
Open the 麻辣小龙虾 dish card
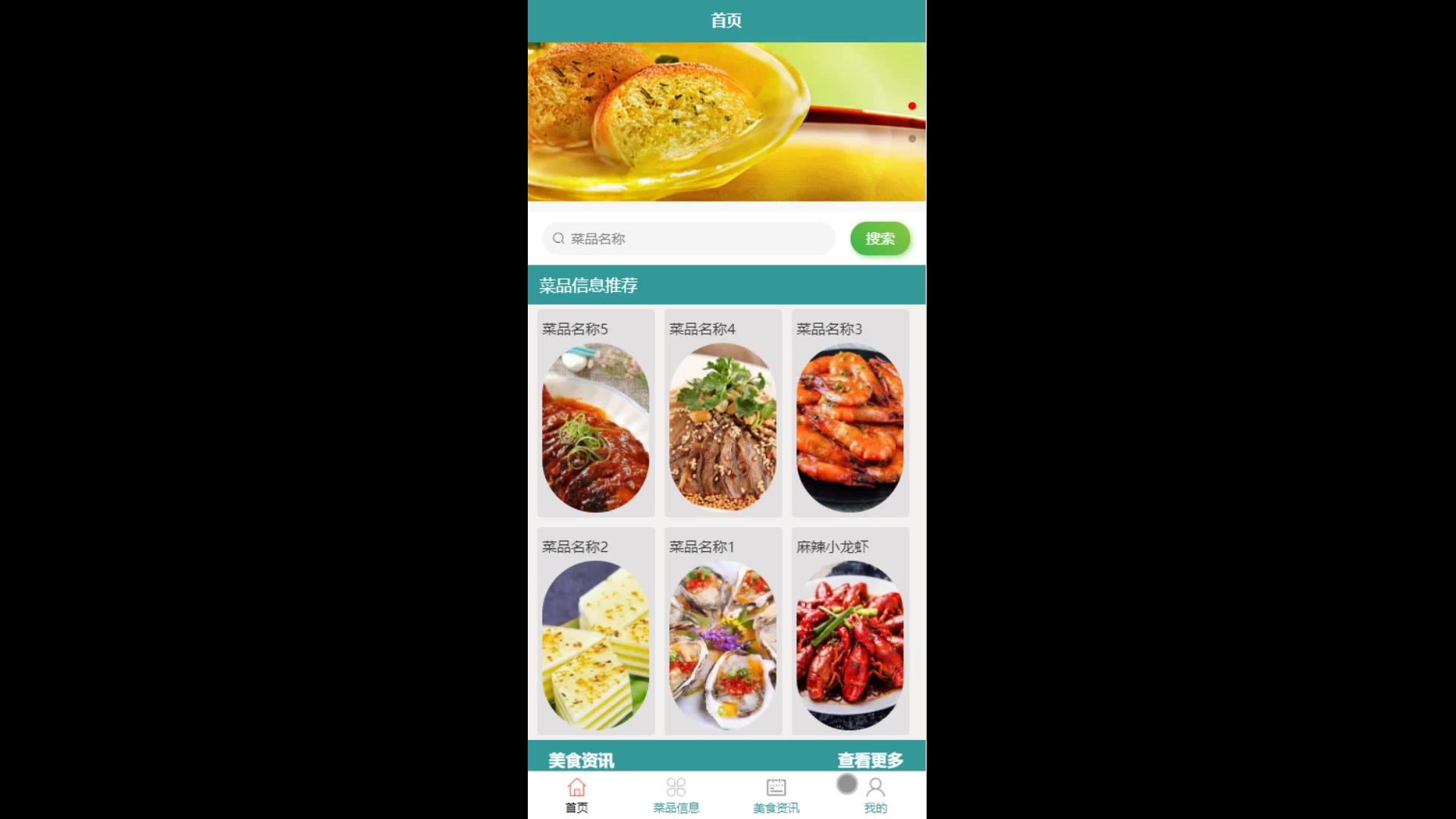850,632
